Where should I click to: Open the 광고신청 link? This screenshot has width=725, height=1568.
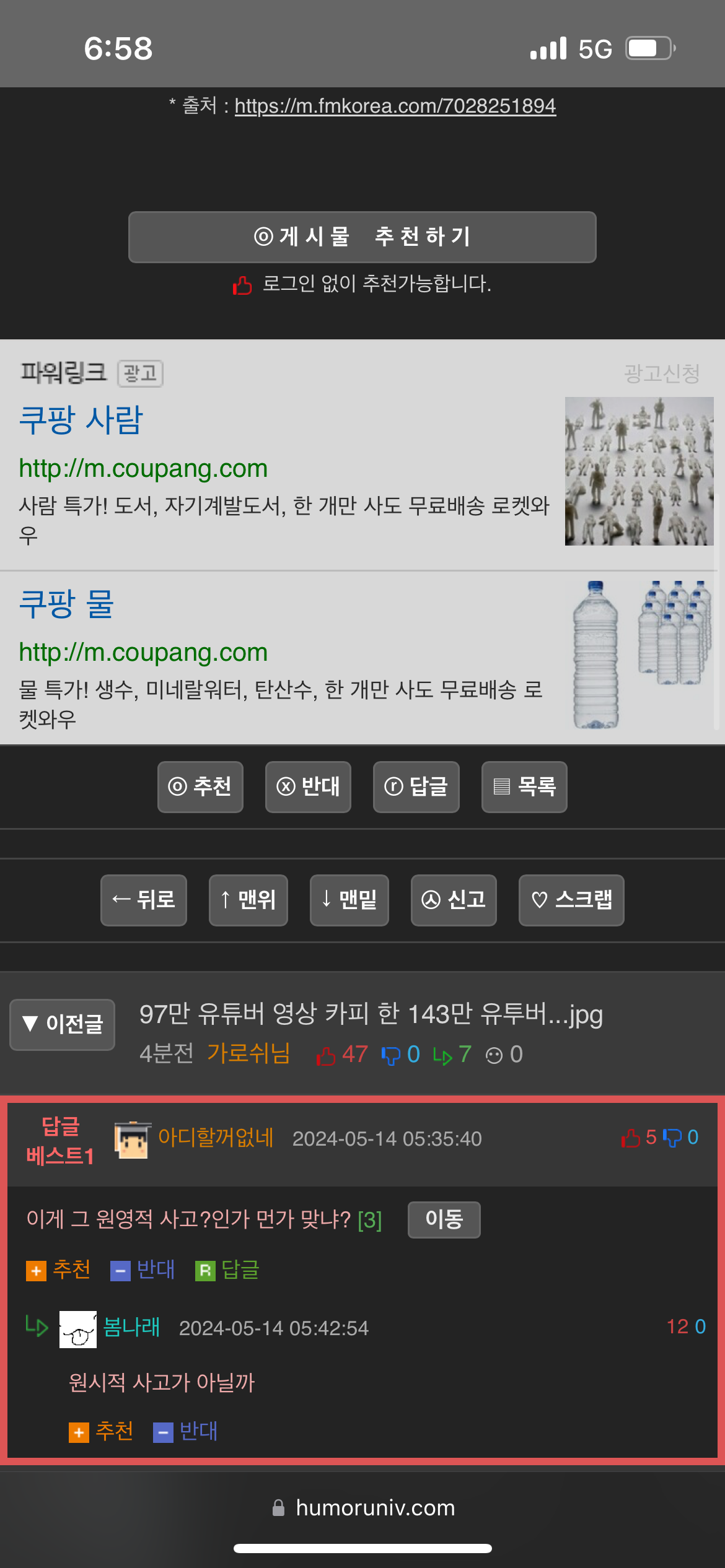coord(662,373)
